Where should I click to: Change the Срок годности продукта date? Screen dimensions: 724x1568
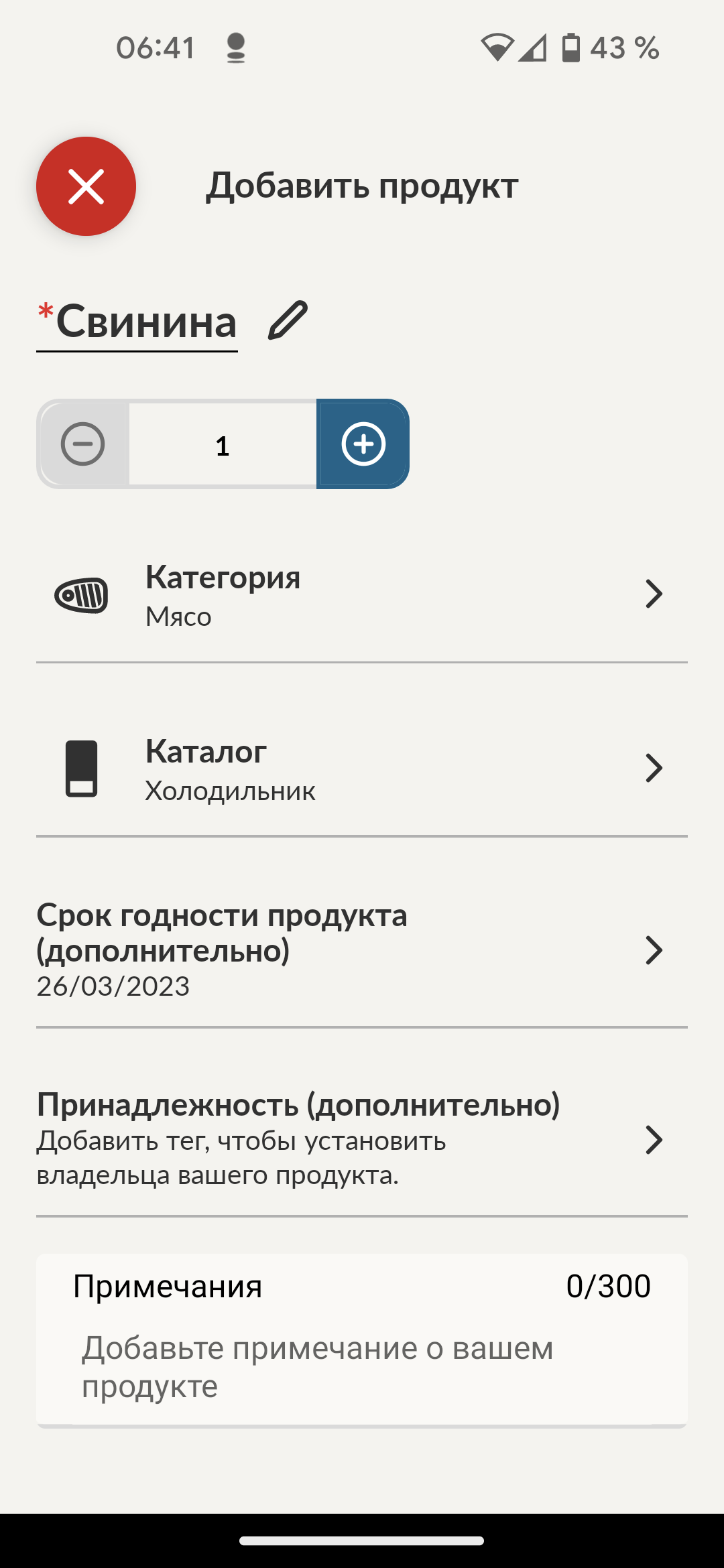tap(362, 950)
